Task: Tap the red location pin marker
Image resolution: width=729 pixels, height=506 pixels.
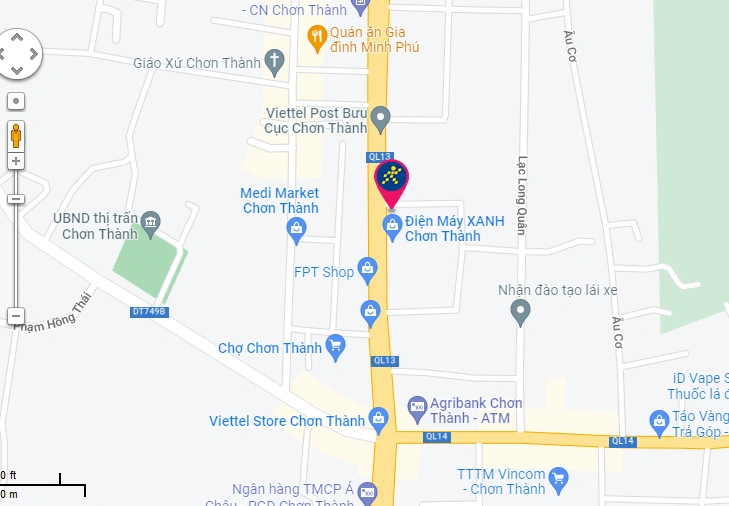Action: click(391, 183)
